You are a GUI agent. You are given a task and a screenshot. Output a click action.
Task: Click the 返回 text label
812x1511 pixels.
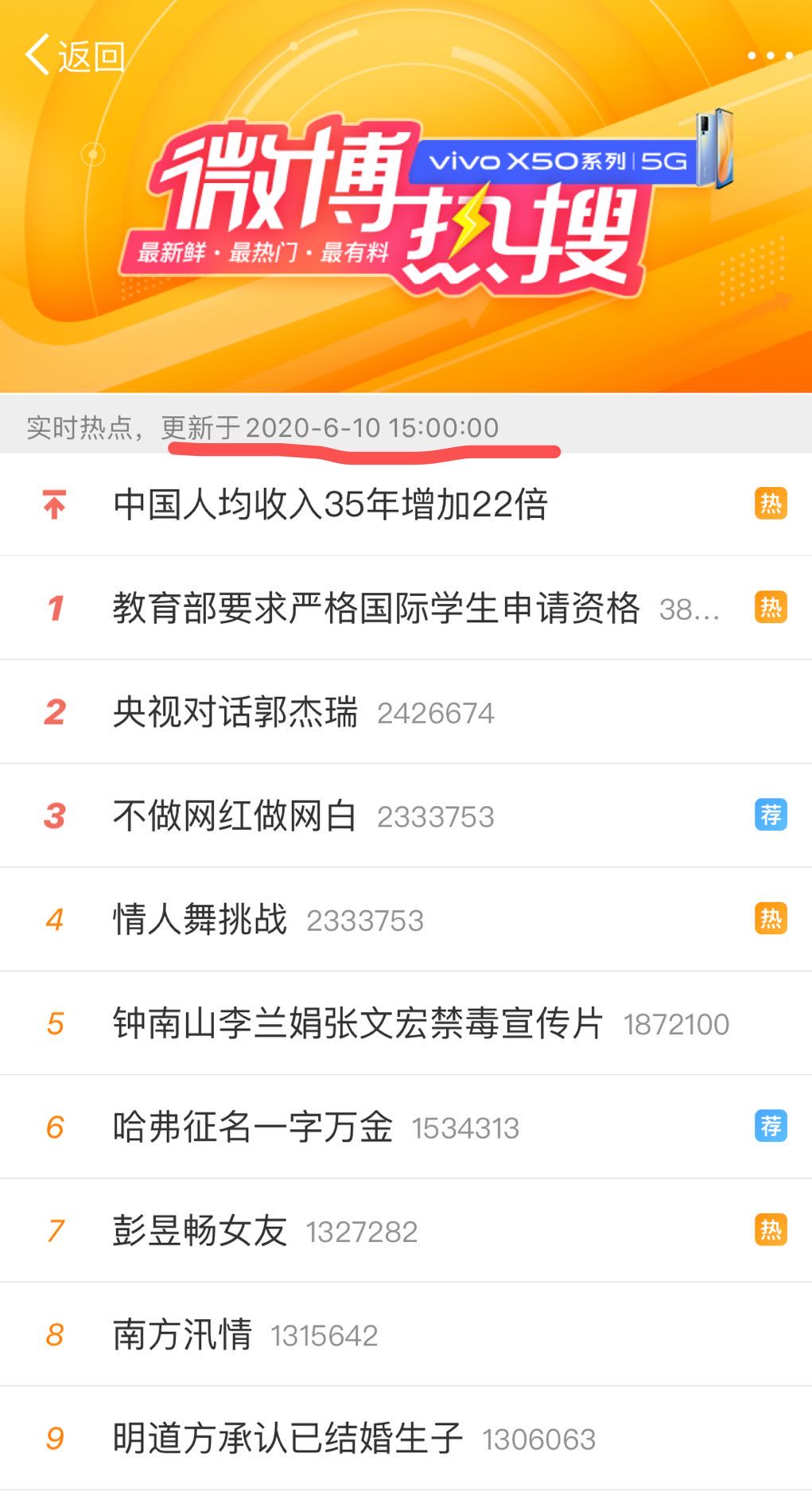click(89, 57)
